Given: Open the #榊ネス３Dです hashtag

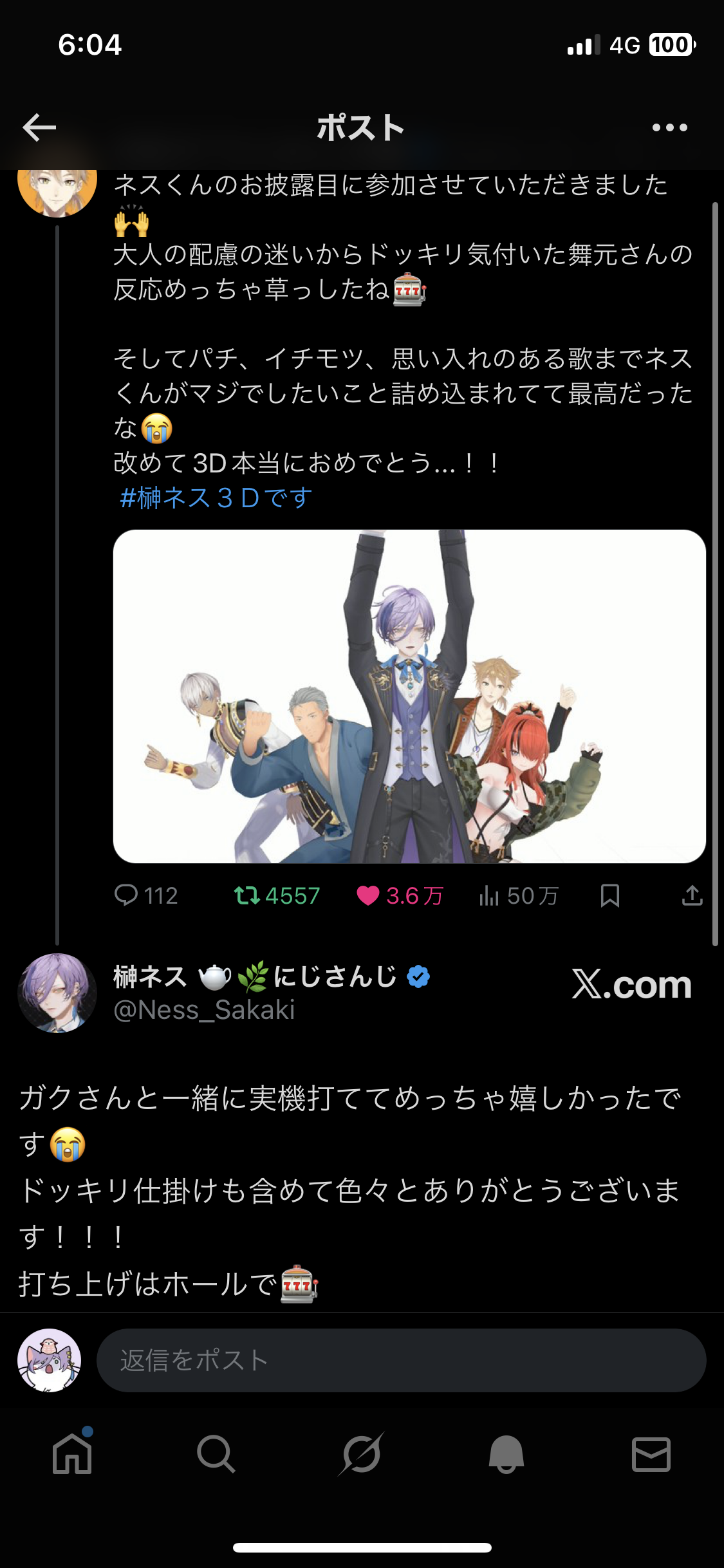Looking at the screenshot, I should [216, 498].
